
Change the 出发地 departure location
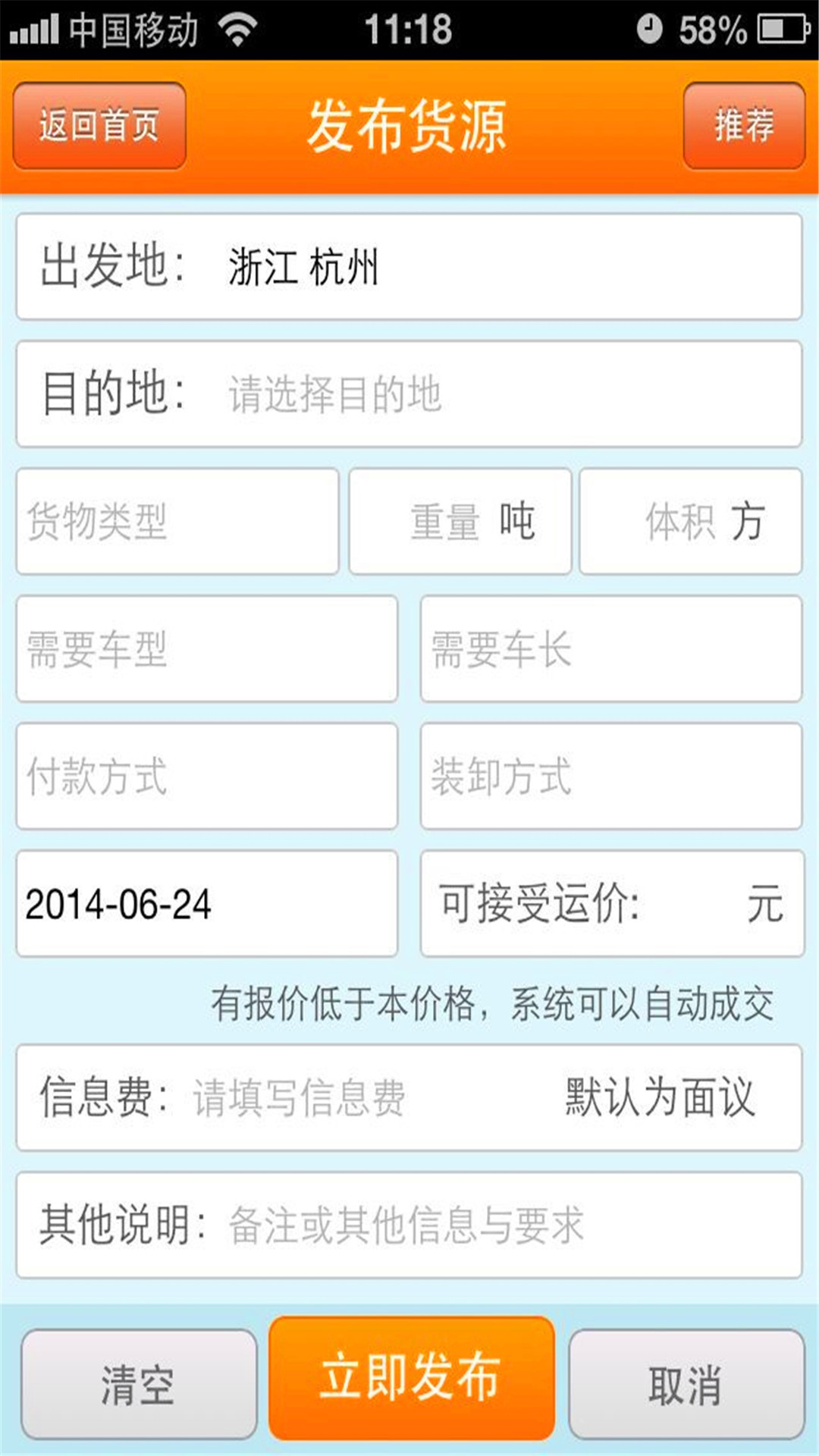click(x=409, y=267)
